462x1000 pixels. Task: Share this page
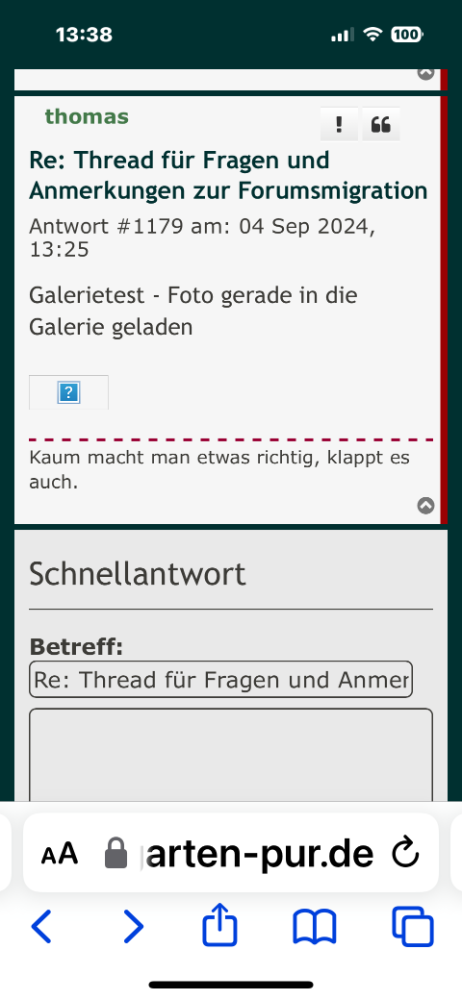click(220, 923)
